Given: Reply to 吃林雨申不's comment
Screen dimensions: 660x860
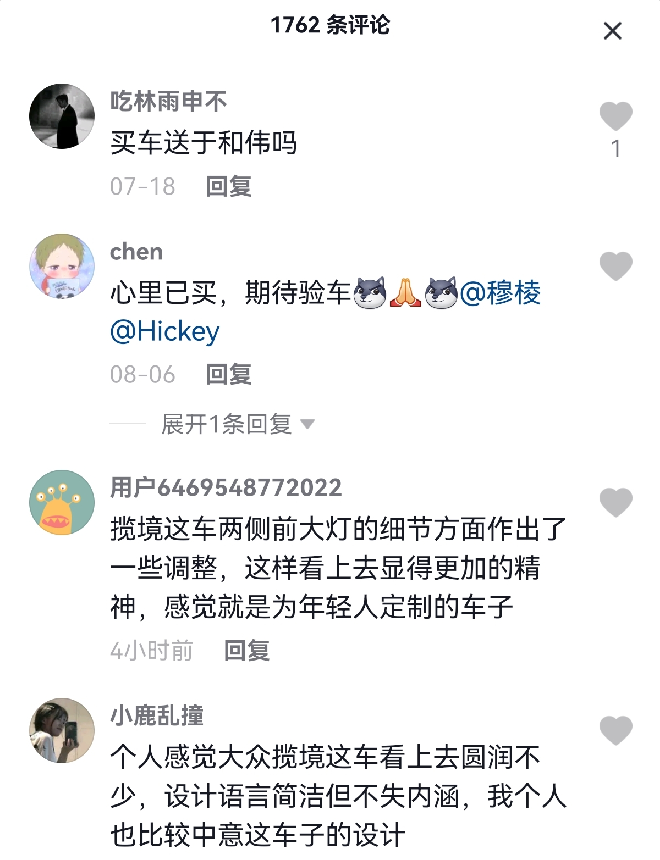Looking at the screenshot, I should (x=229, y=186).
